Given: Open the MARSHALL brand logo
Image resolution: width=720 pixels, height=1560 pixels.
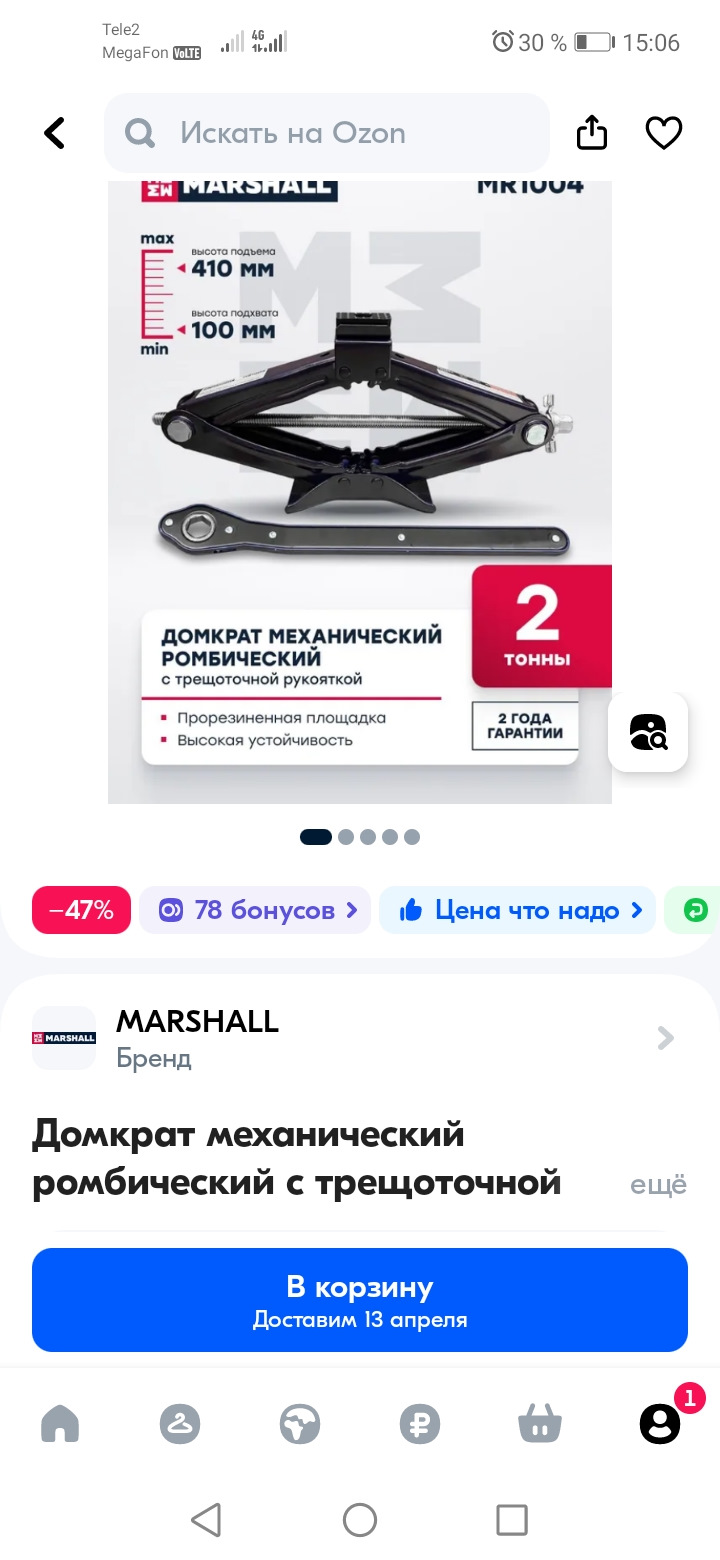Looking at the screenshot, I should [x=64, y=1037].
